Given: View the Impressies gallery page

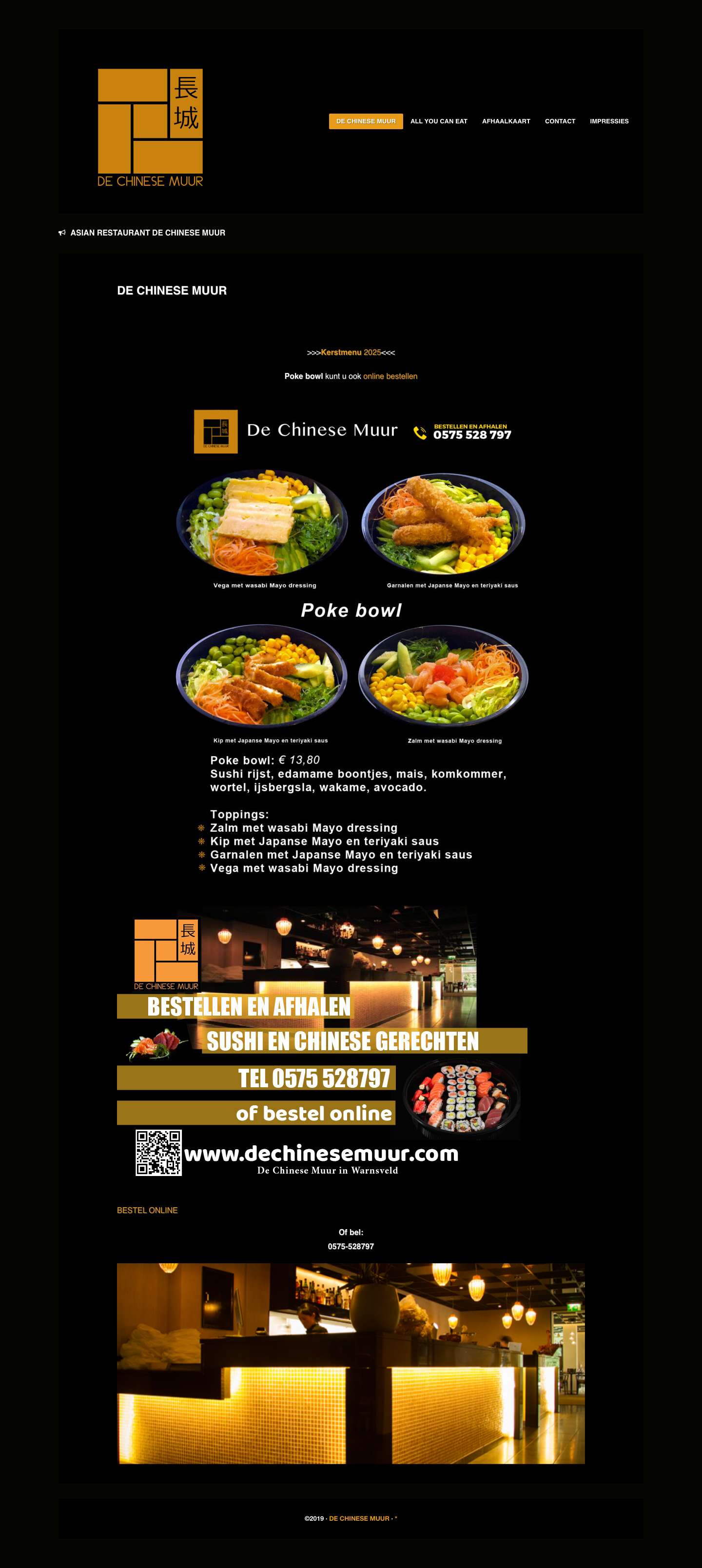Looking at the screenshot, I should tap(609, 121).
